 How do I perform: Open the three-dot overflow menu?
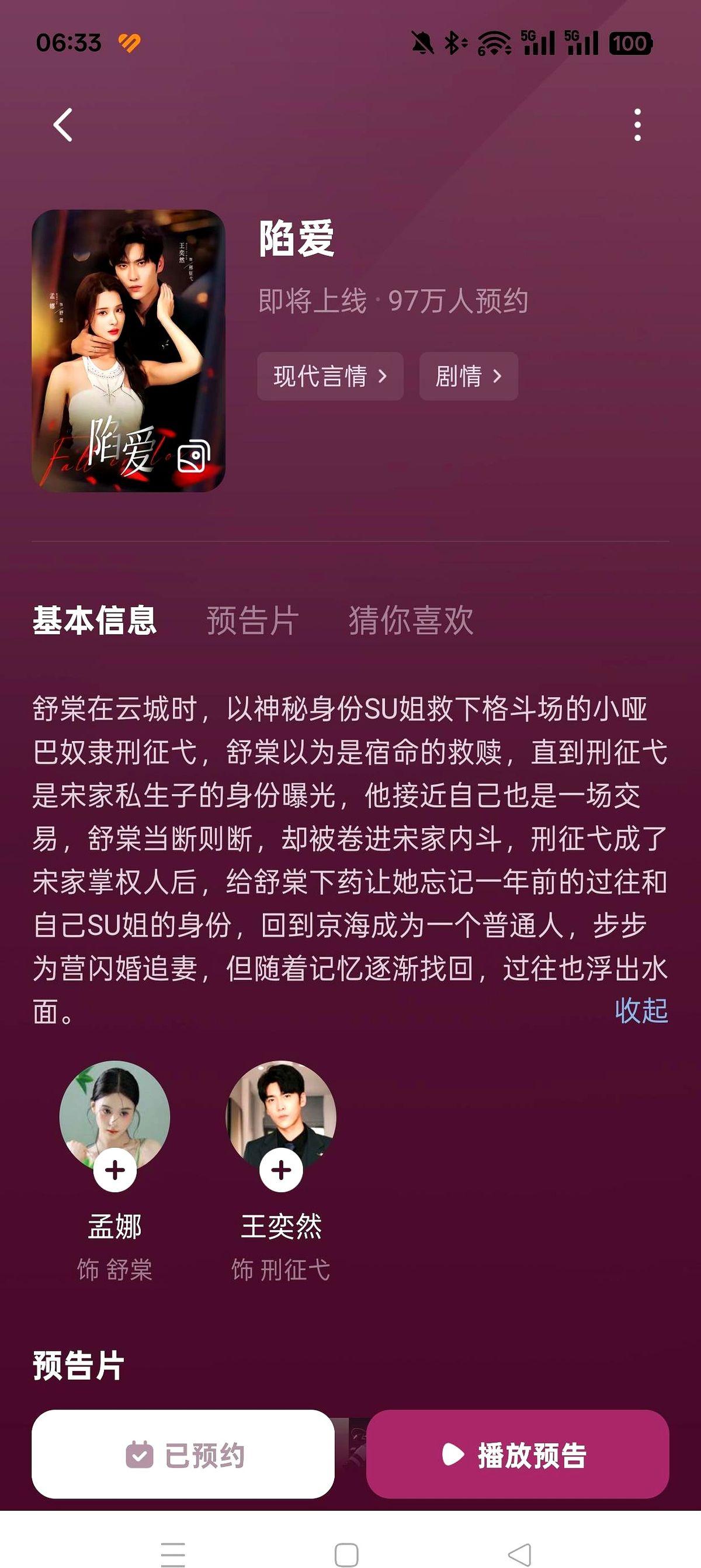(x=637, y=125)
